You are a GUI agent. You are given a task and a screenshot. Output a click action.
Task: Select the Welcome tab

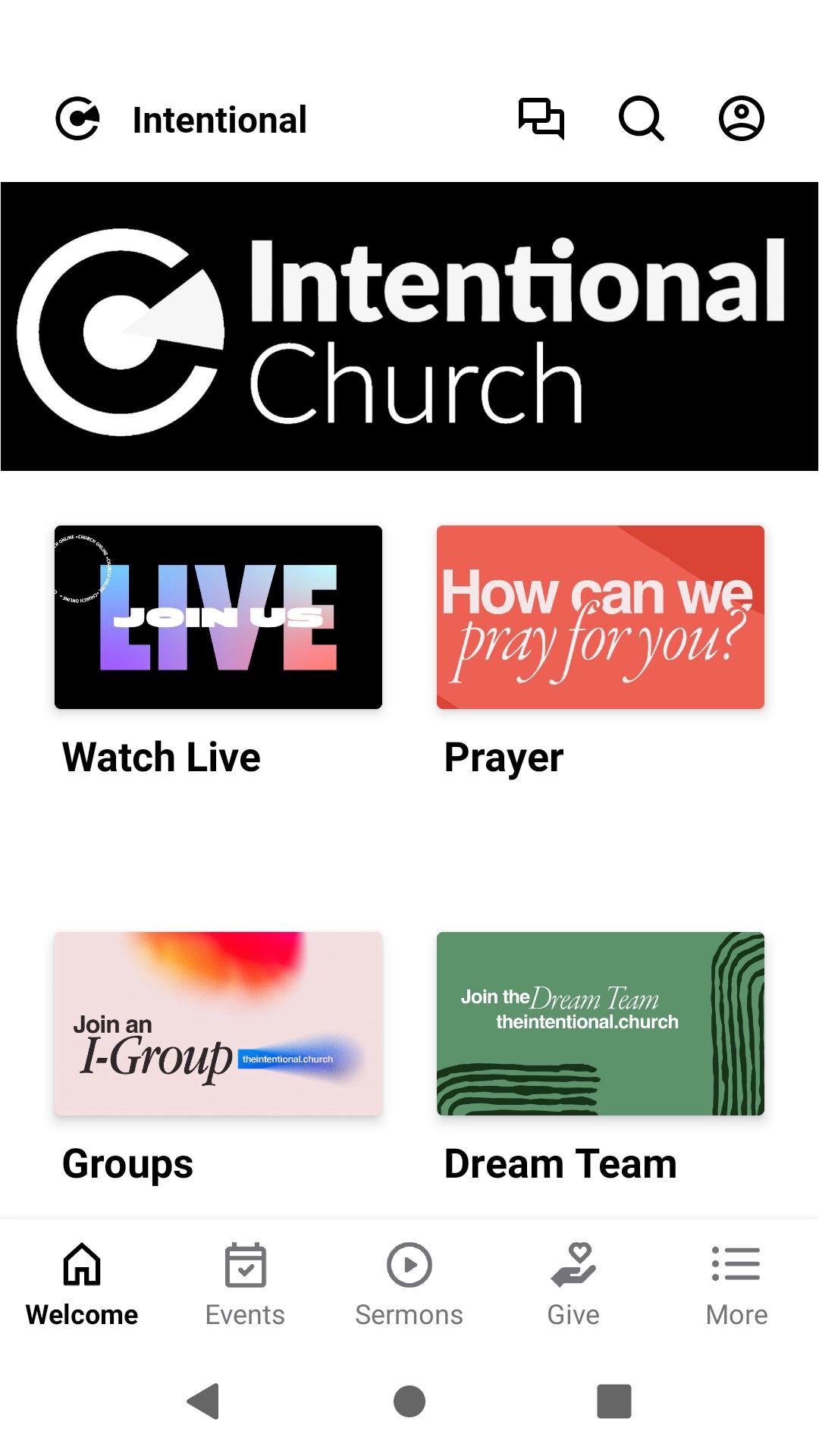82,1285
